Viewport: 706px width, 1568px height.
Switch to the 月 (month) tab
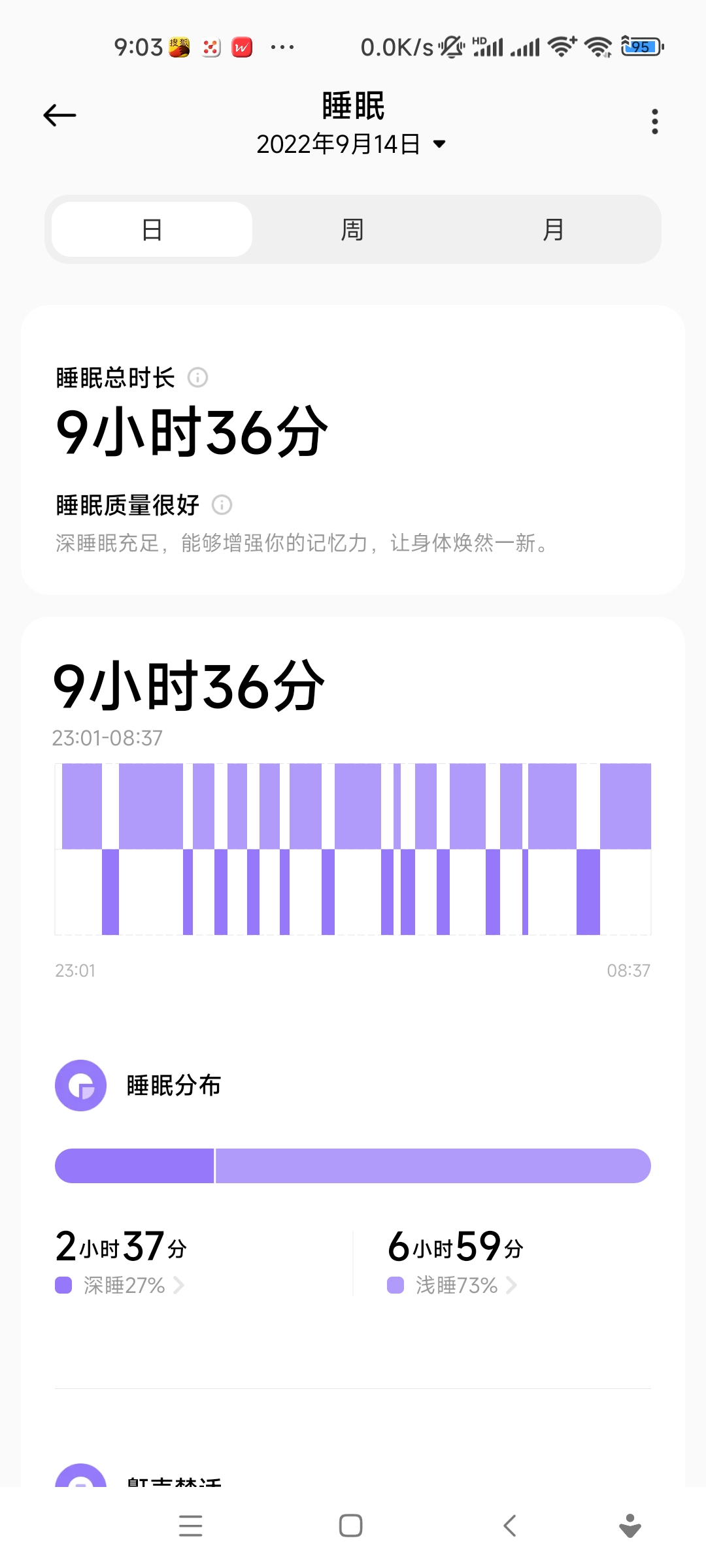tap(553, 229)
